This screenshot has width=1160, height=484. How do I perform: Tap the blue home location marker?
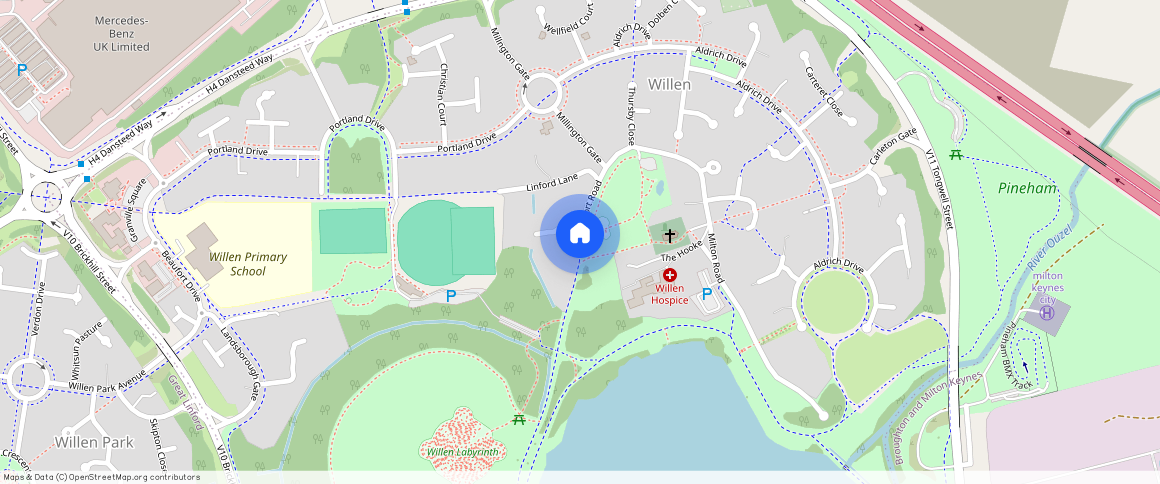[x=579, y=234]
